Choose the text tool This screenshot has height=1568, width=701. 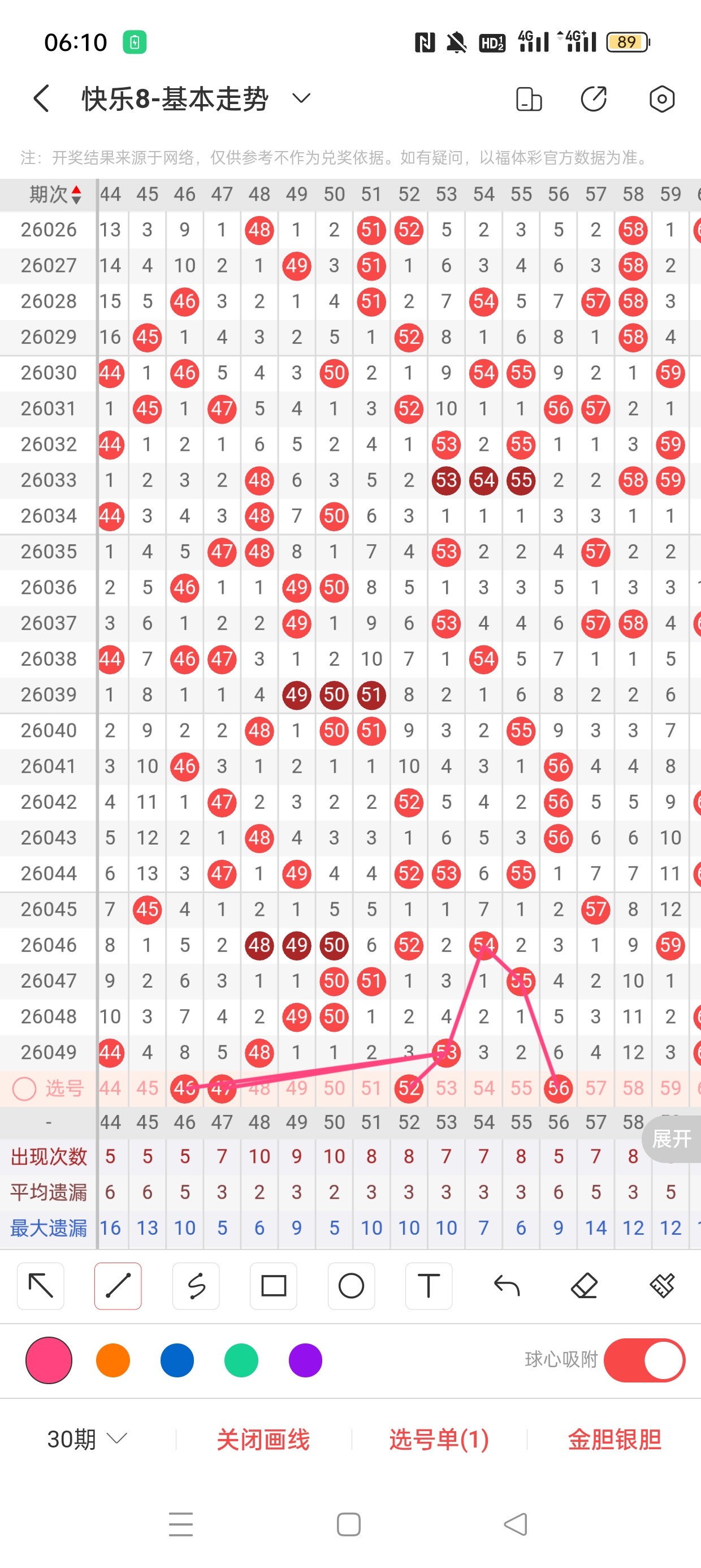pyautogui.click(x=429, y=1286)
